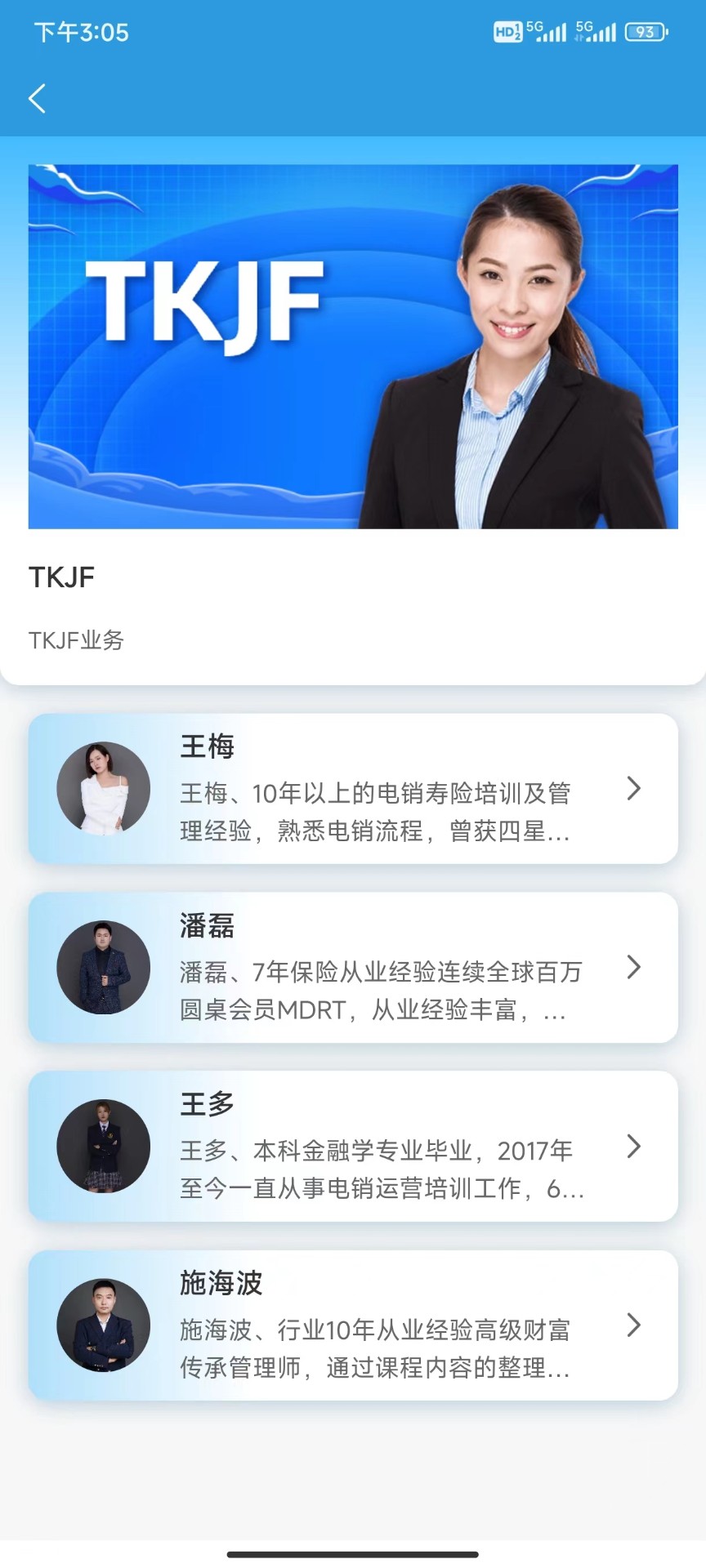Go back using the top-left arrow

(37, 99)
